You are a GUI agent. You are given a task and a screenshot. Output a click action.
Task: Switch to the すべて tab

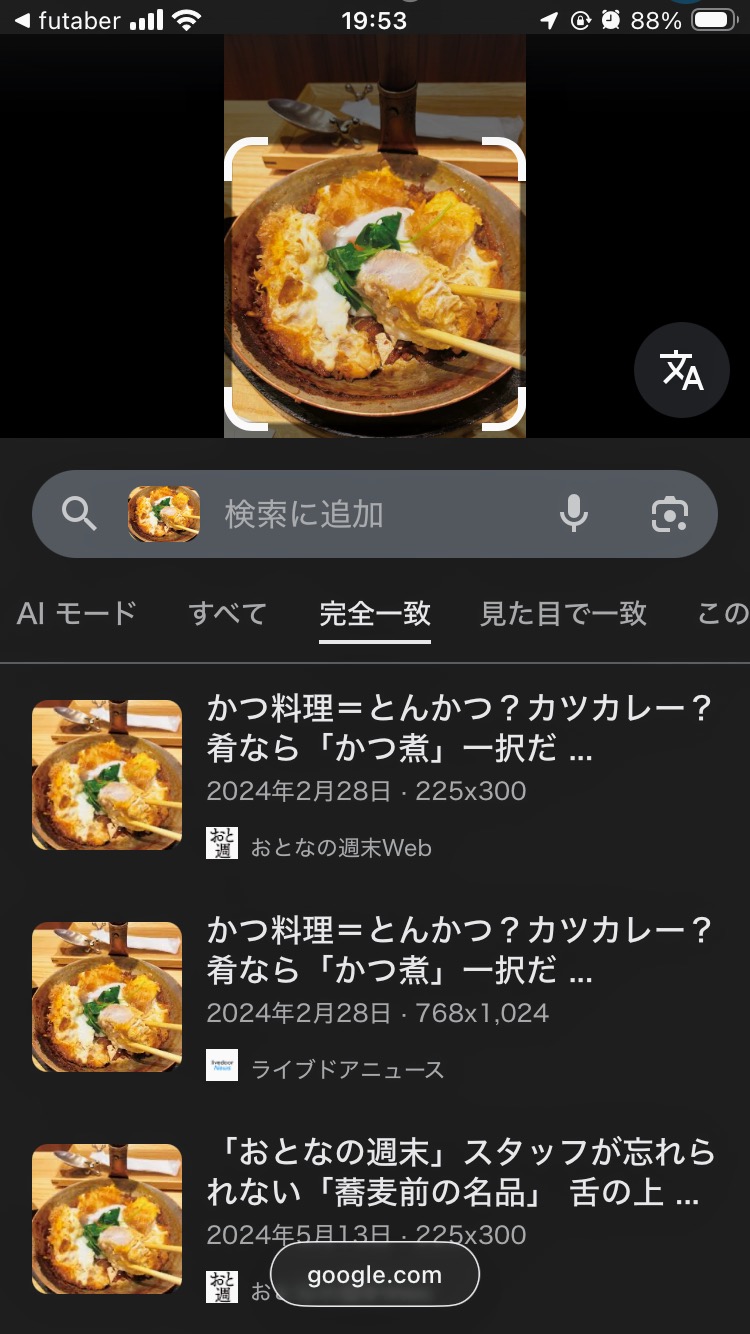(228, 613)
